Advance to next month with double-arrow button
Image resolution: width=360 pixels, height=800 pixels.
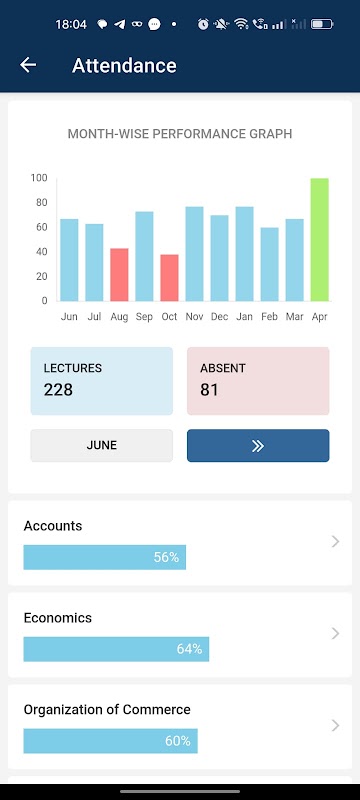[x=258, y=445]
